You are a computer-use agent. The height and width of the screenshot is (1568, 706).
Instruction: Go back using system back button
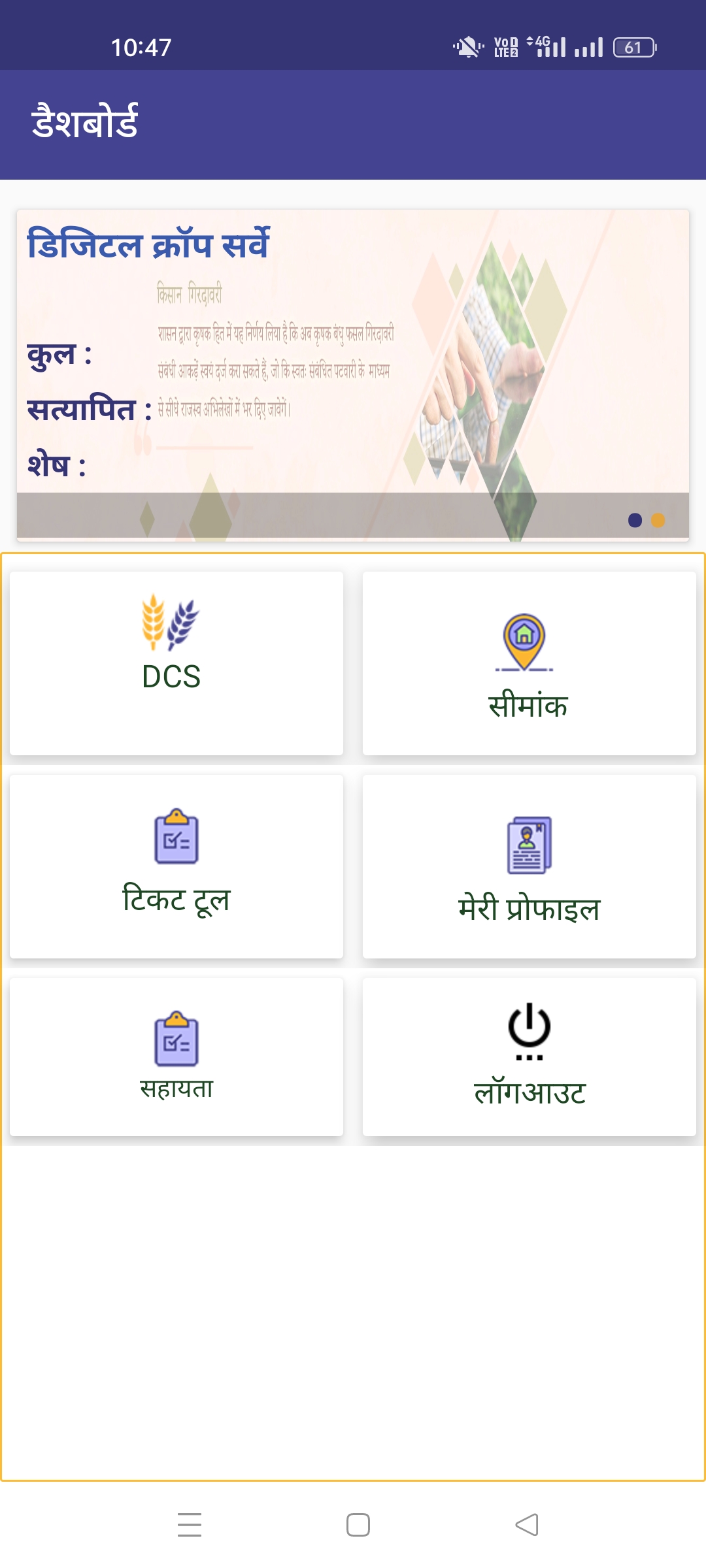[x=527, y=1525]
